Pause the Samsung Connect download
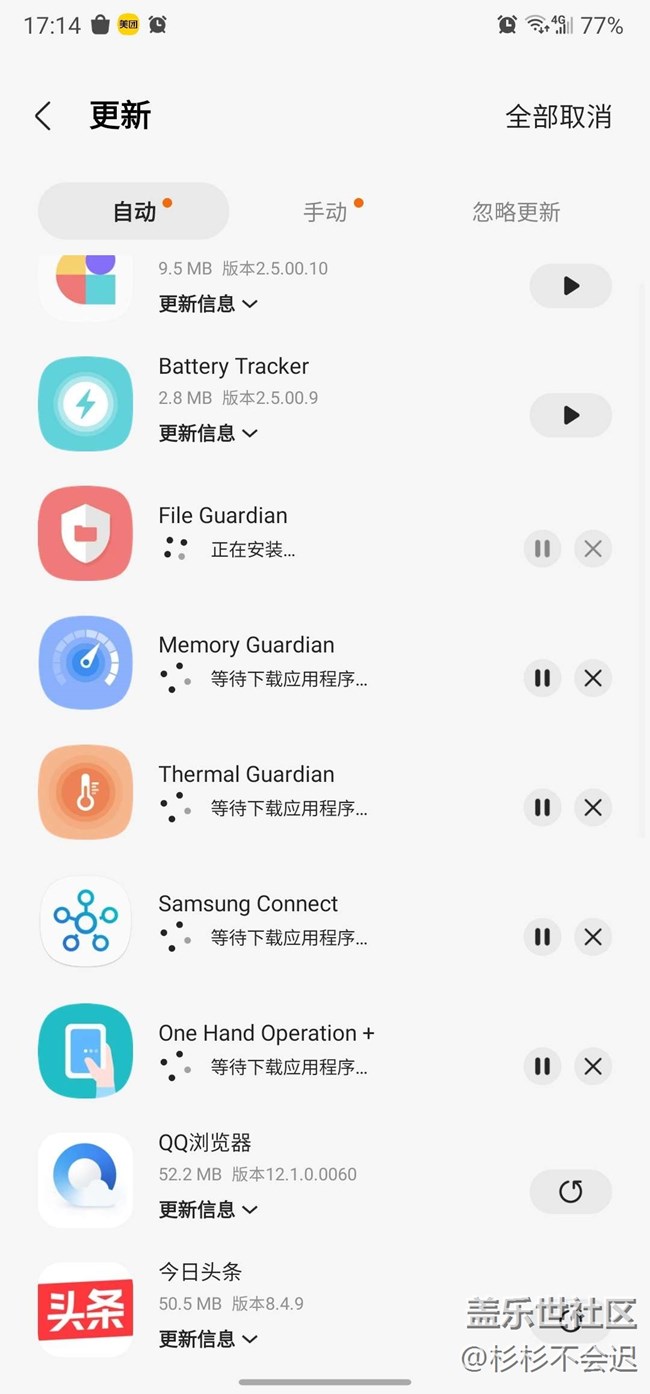Image resolution: width=650 pixels, height=1394 pixels. coord(542,937)
